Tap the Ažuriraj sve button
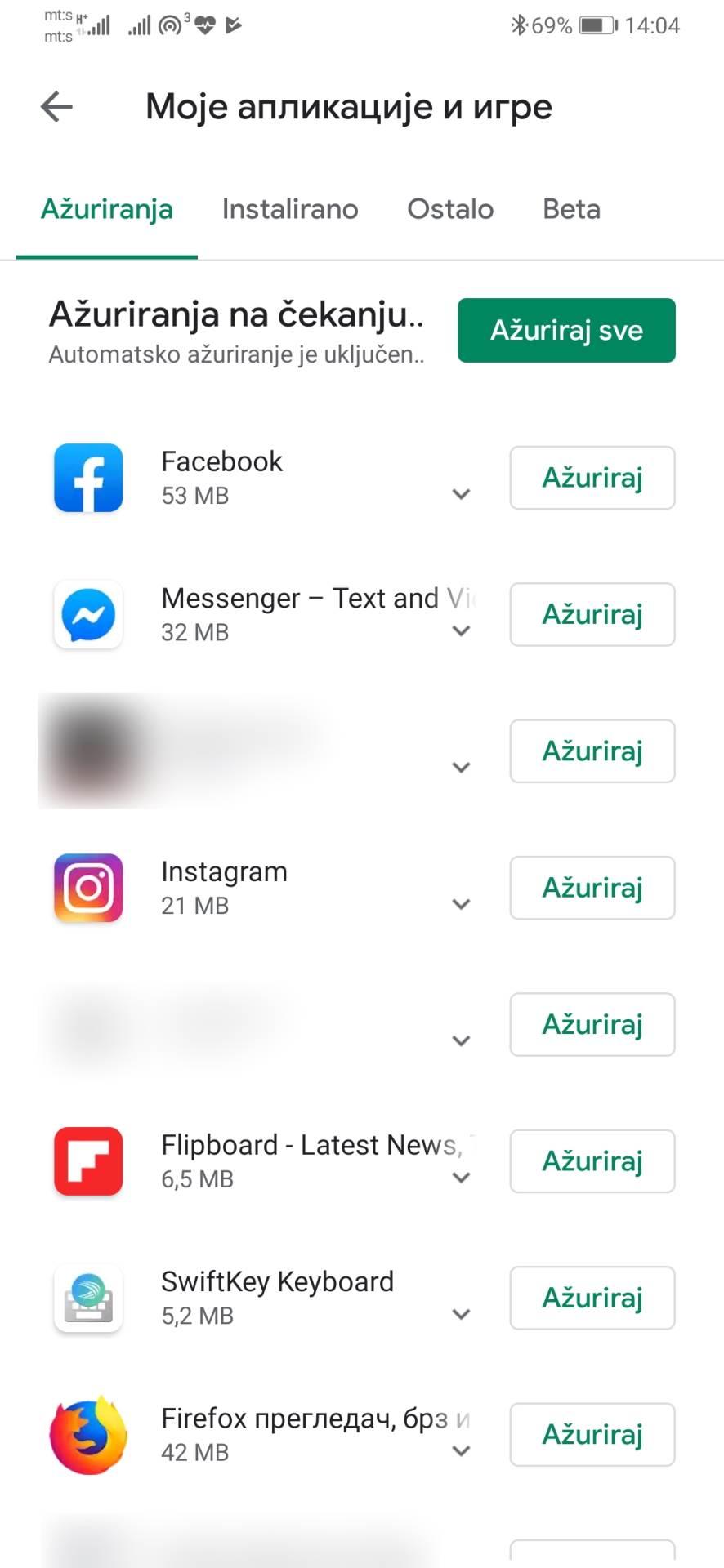The height and width of the screenshot is (1568, 724). point(566,330)
